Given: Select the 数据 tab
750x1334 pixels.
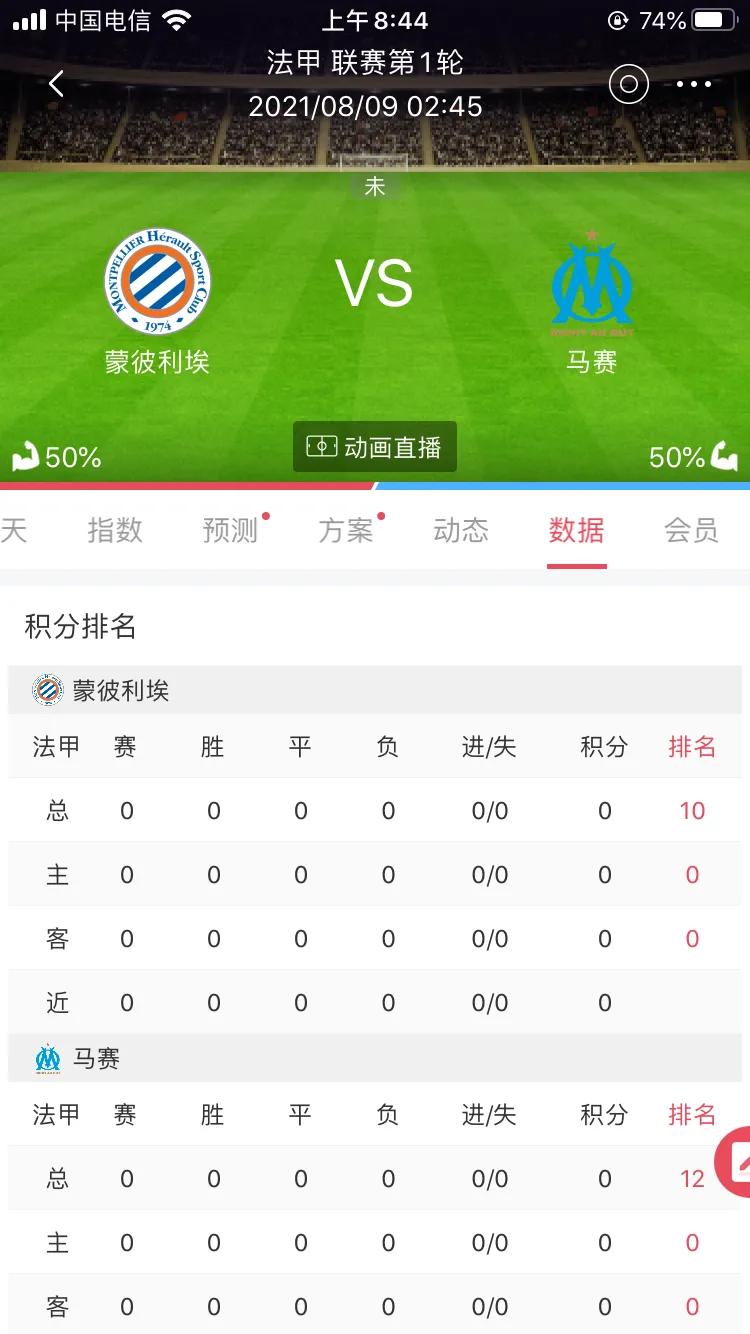Looking at the screenshot, I should [576, 531].
